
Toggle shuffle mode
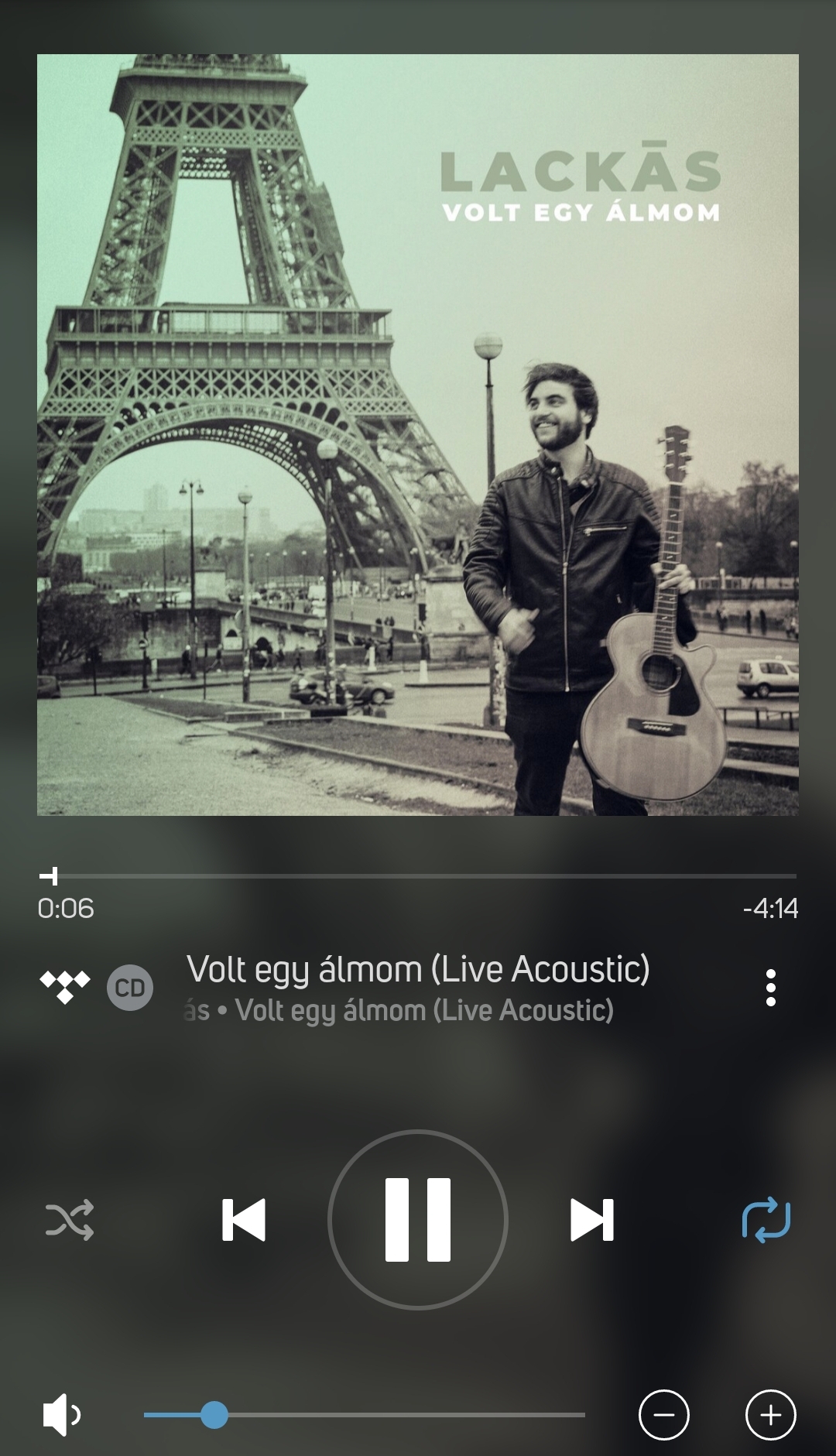pyautogui.click(x=70, y=1220)
